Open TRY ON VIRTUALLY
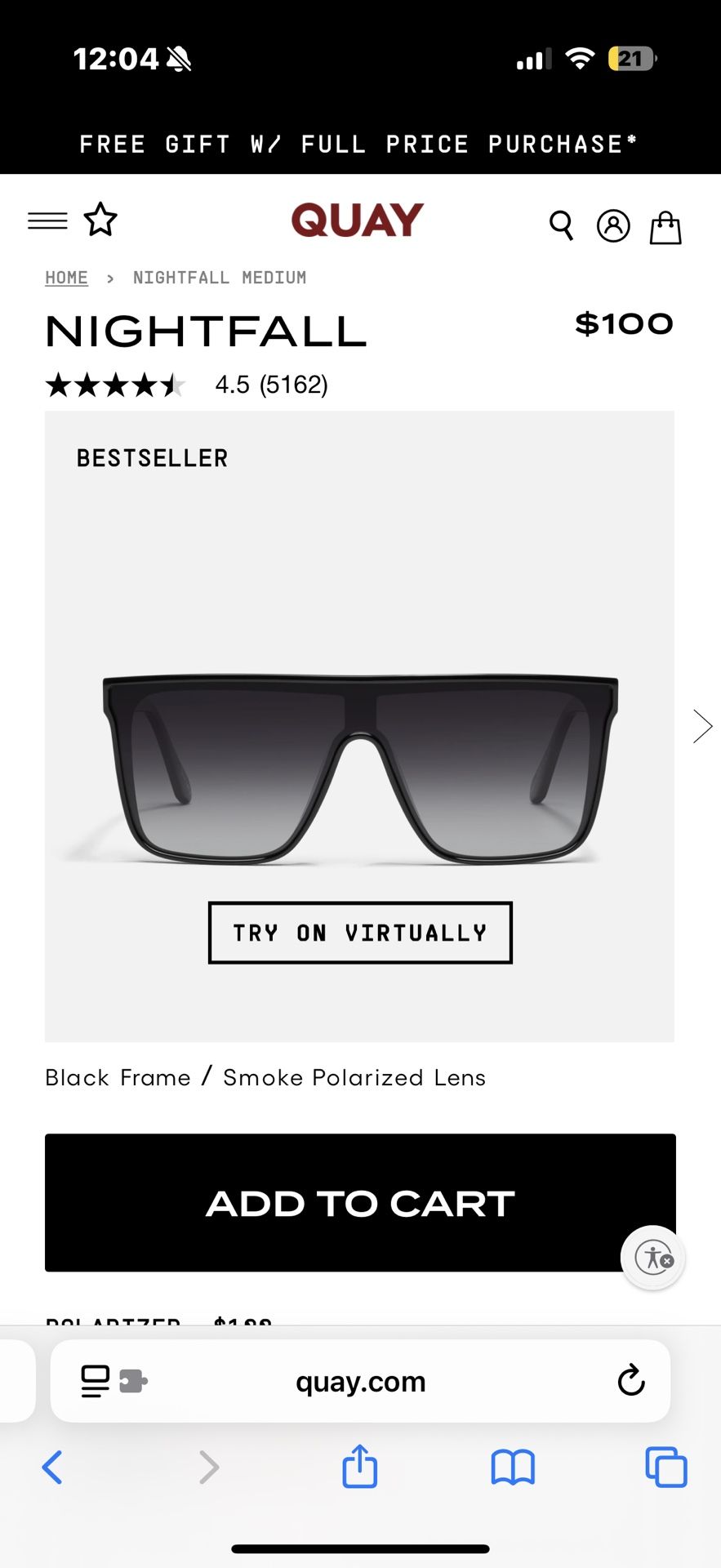721x1568 pixels. [359, 933]
